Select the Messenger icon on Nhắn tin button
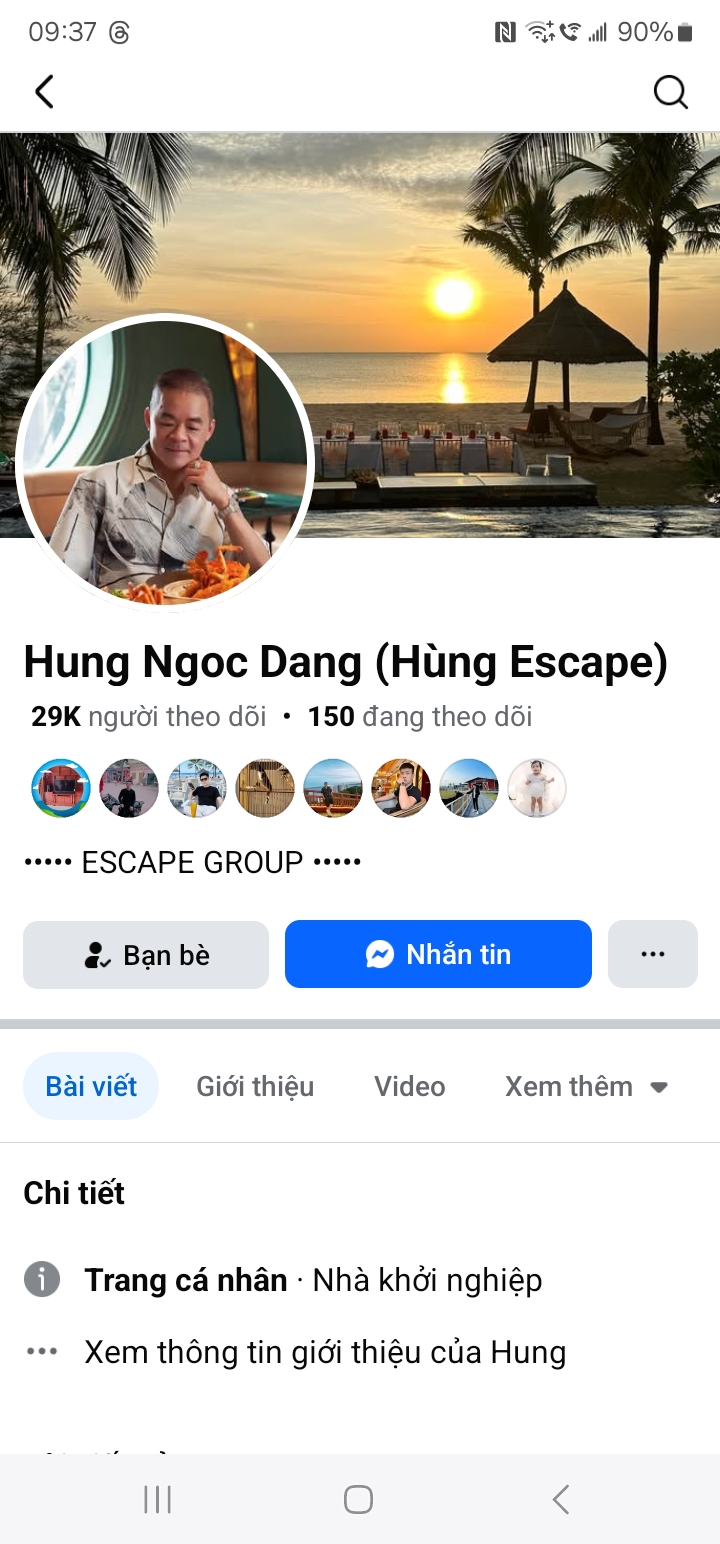Image resolution: width=720 pixels, height=1544 pixels. click(379, 954)
